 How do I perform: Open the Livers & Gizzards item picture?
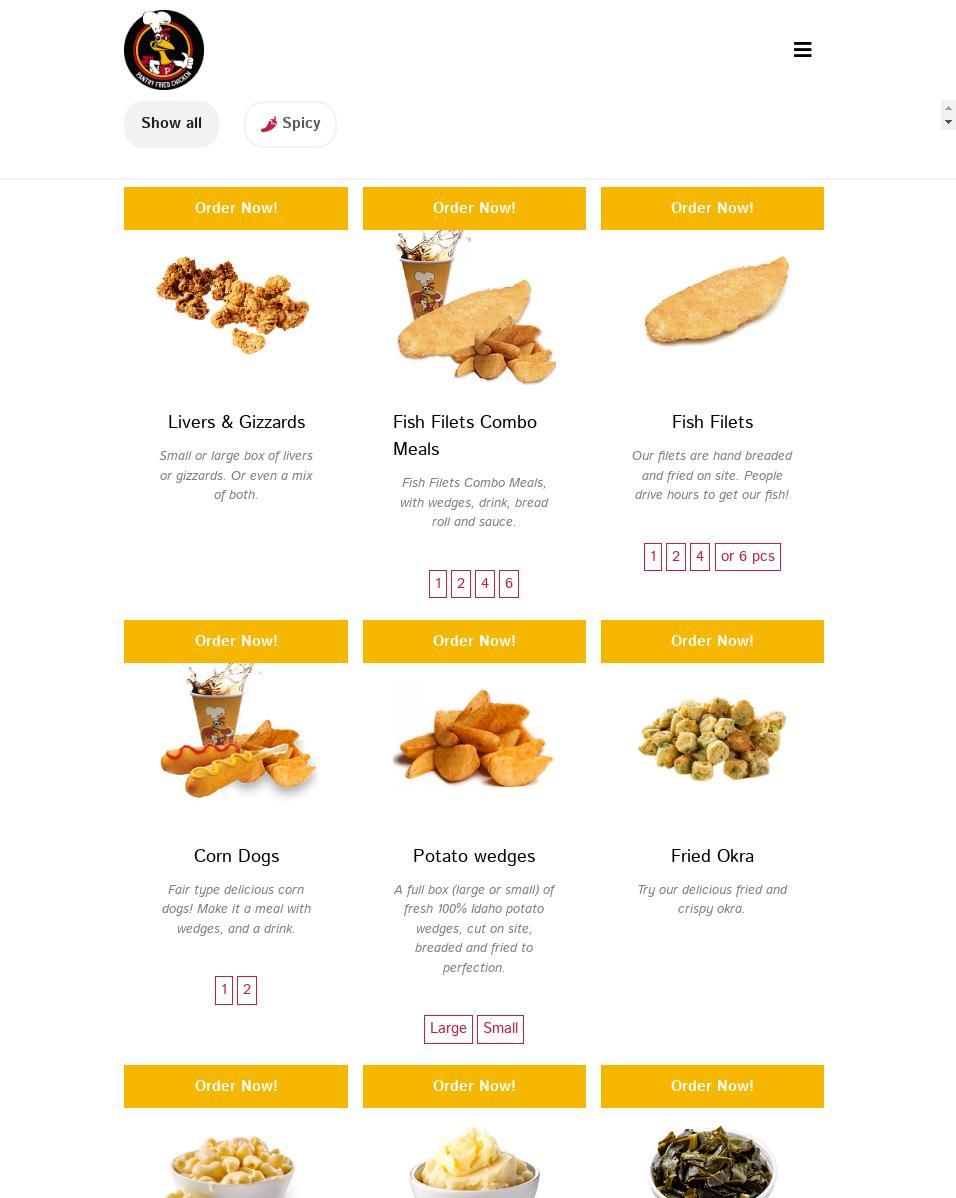[235, 305]
